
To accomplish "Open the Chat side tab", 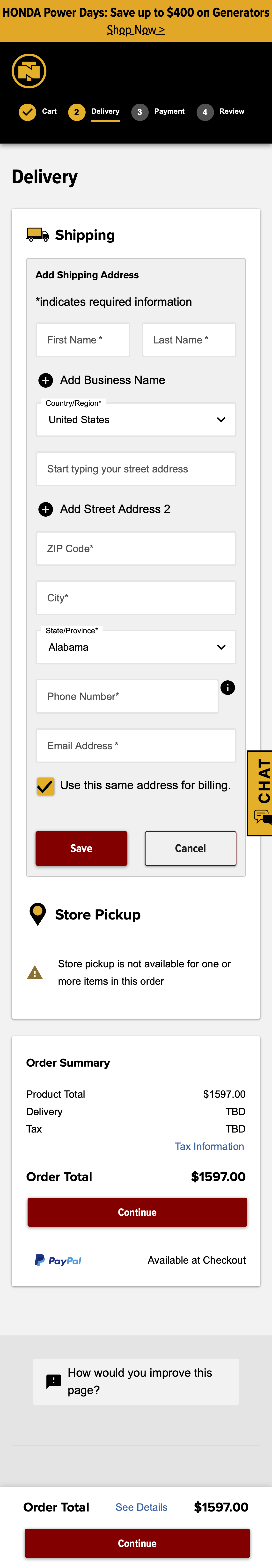I will (260, 793).
